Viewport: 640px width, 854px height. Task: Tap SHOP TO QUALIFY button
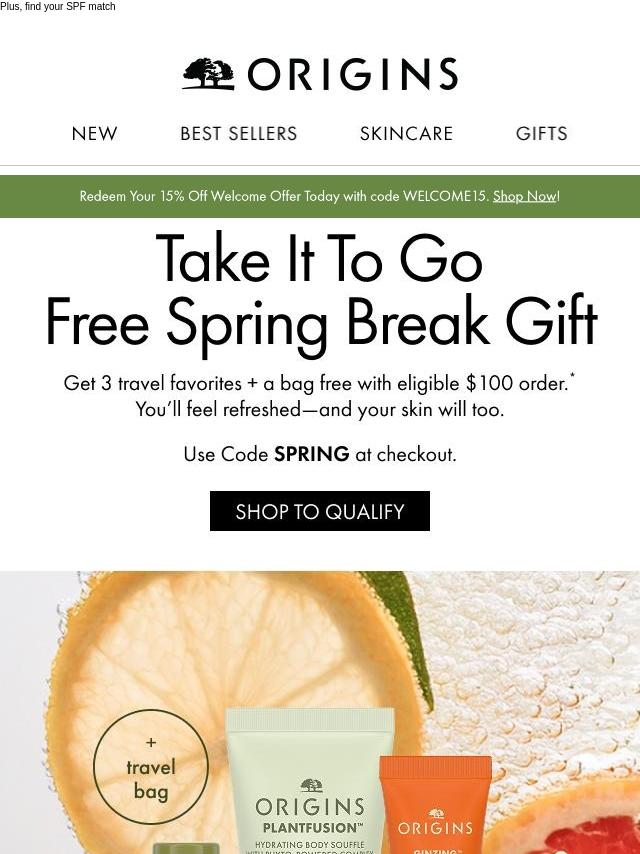pos(320,511)
